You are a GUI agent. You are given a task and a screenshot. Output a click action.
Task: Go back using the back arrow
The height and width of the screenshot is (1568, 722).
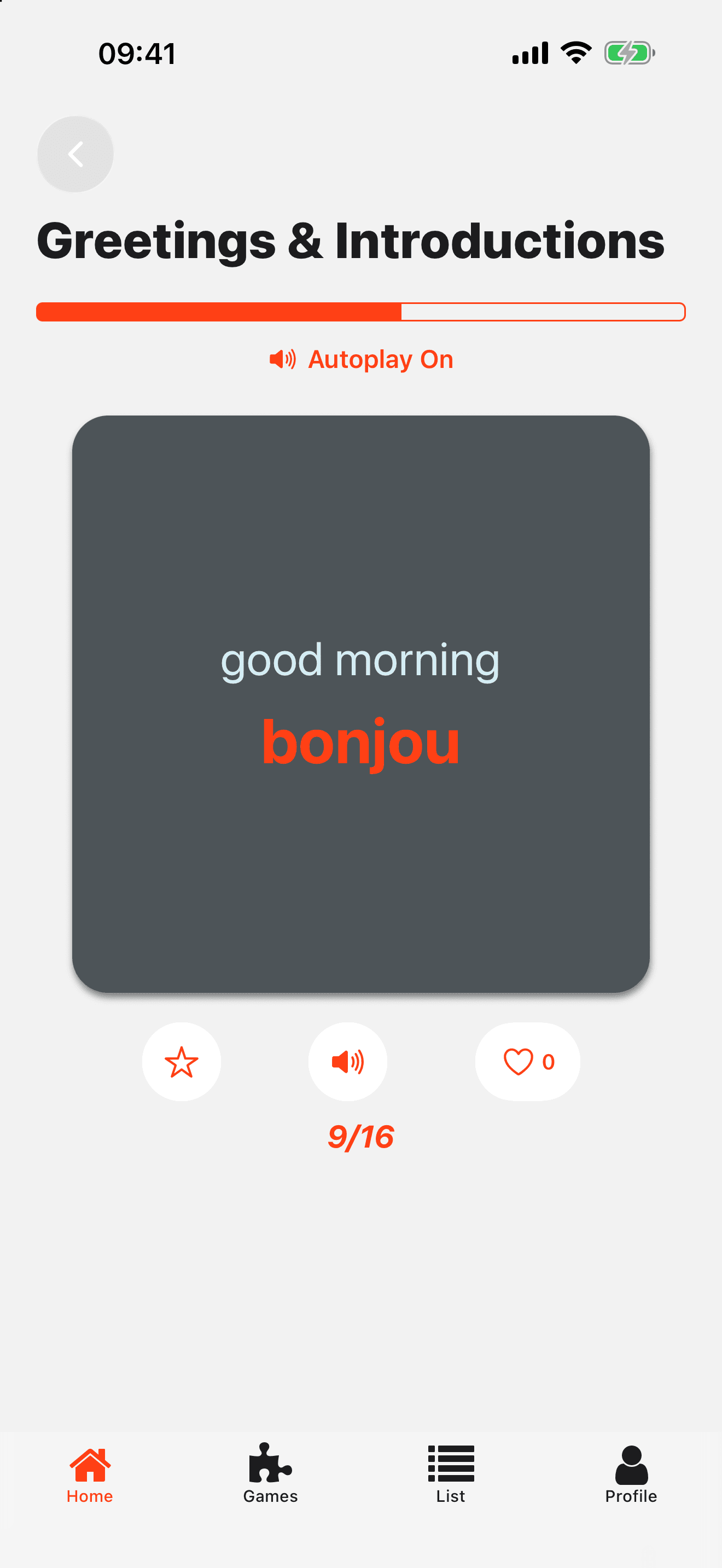tap(75, 154)
